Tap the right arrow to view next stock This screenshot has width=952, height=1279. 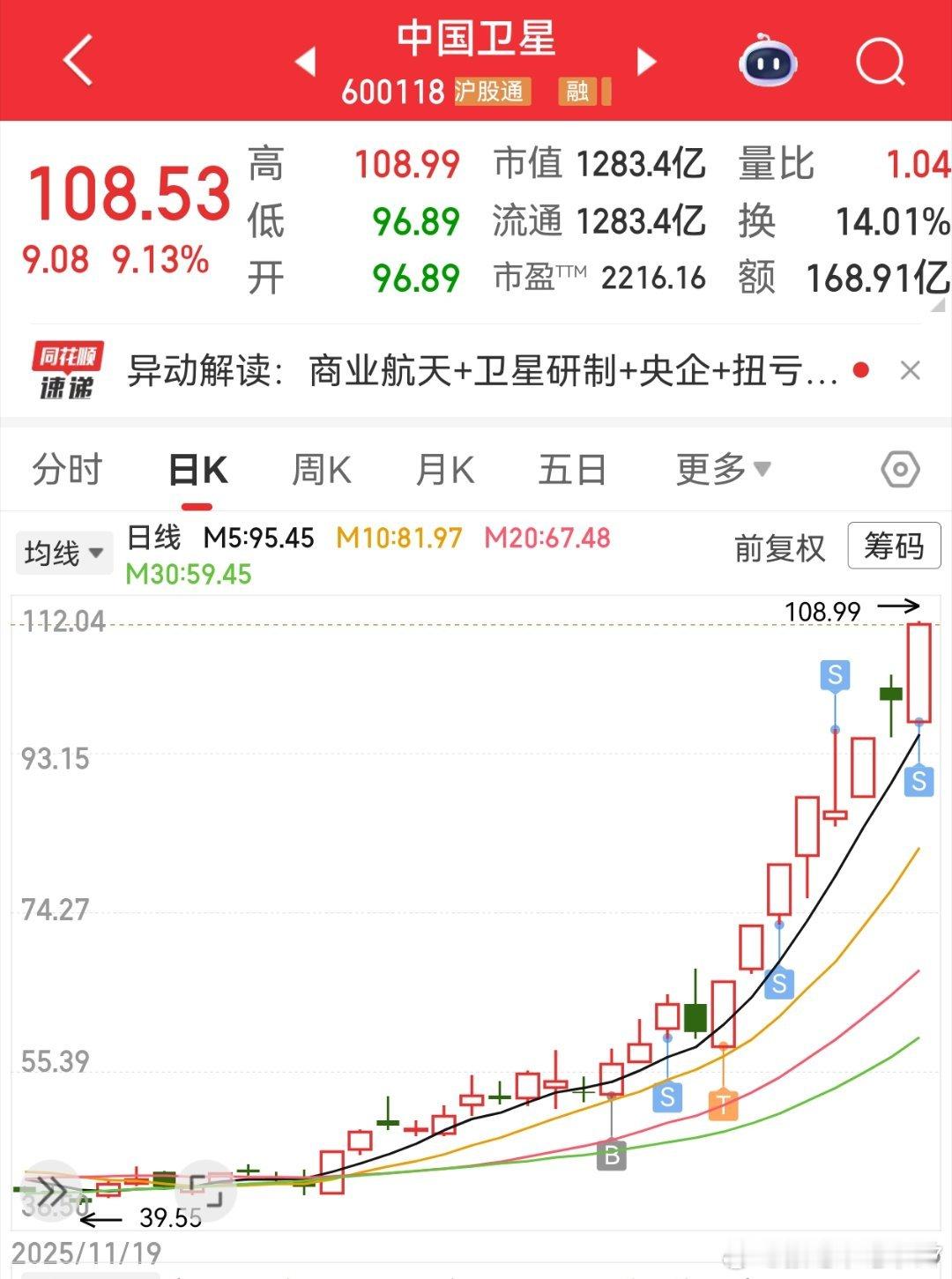point(646,62)
